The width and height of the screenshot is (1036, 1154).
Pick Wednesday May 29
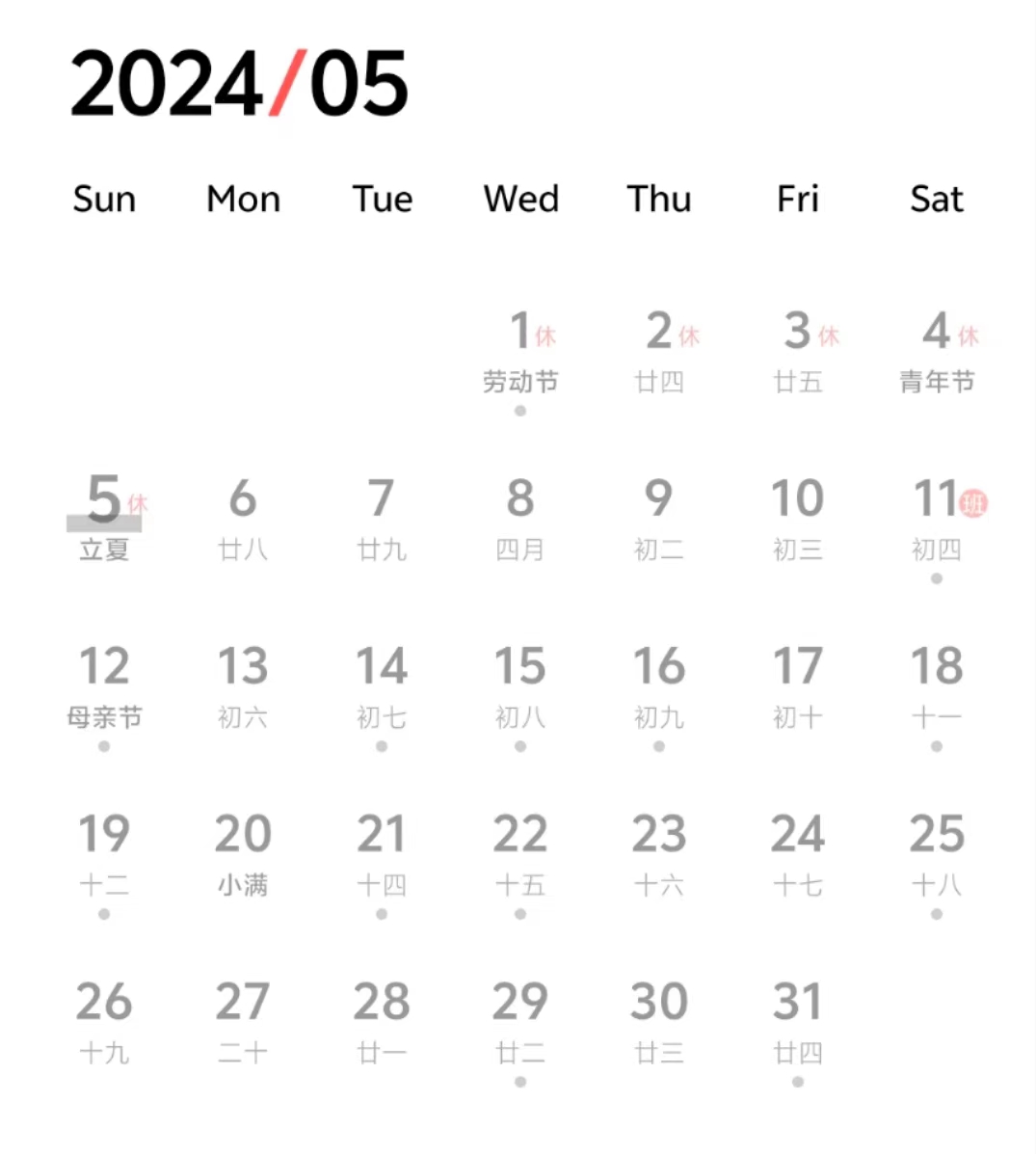click(520, 1024)
